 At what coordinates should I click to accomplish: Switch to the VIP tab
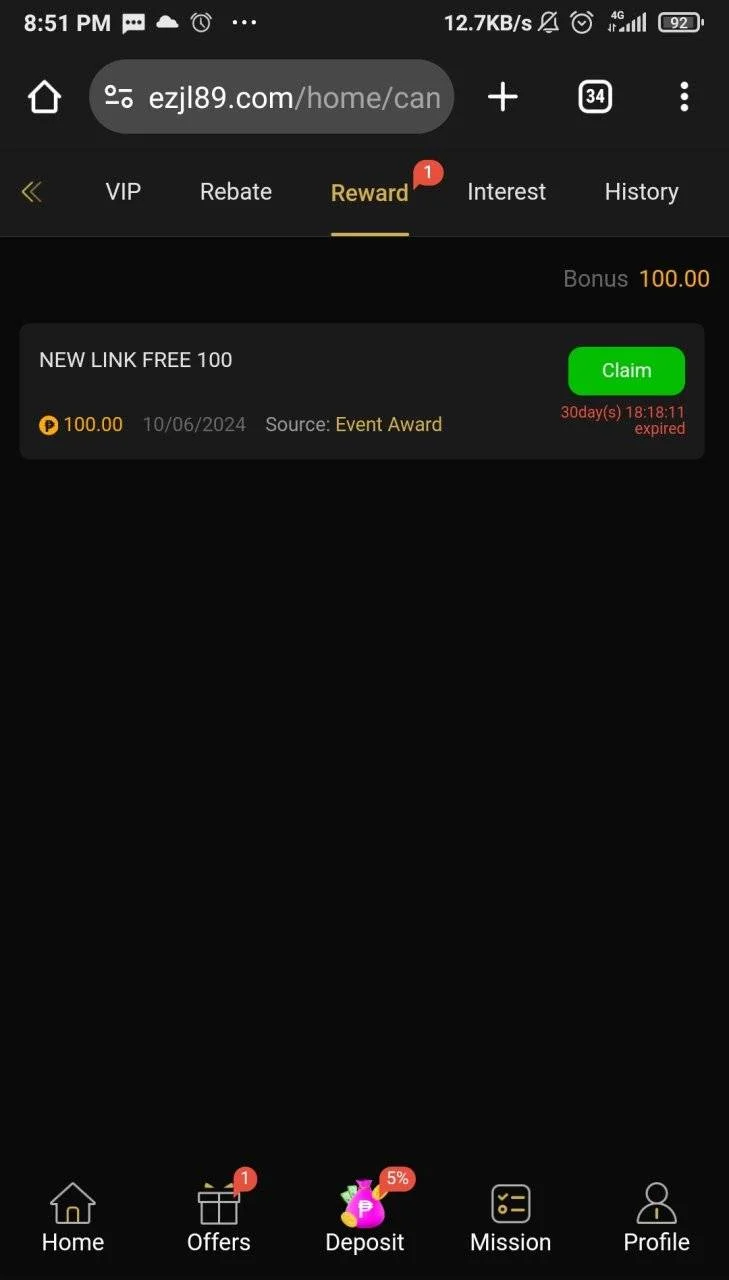coord(123,192)
